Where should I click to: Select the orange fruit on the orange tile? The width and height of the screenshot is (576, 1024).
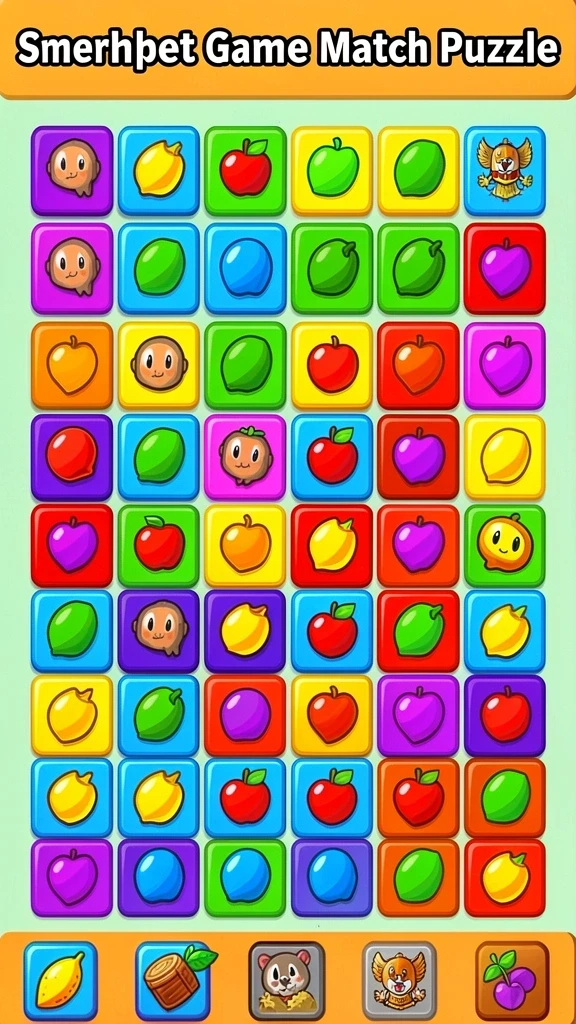[x=72, y=365]
